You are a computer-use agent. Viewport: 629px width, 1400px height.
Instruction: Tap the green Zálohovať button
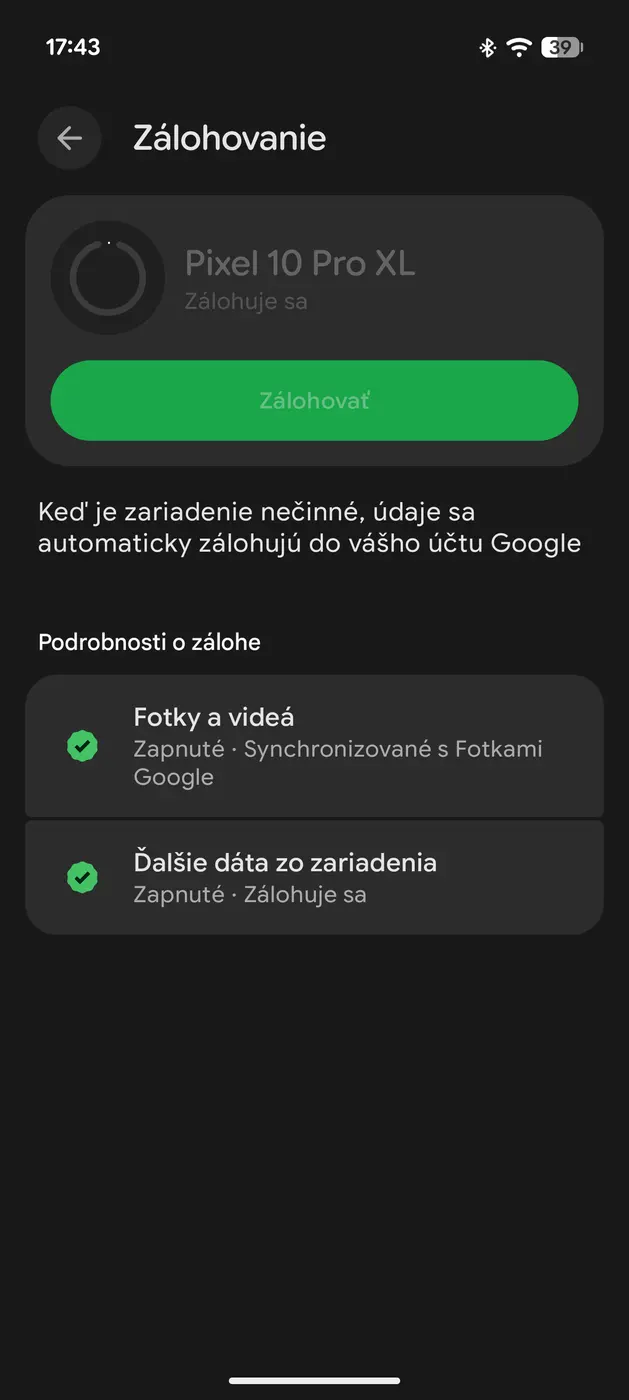pos(314,401)
